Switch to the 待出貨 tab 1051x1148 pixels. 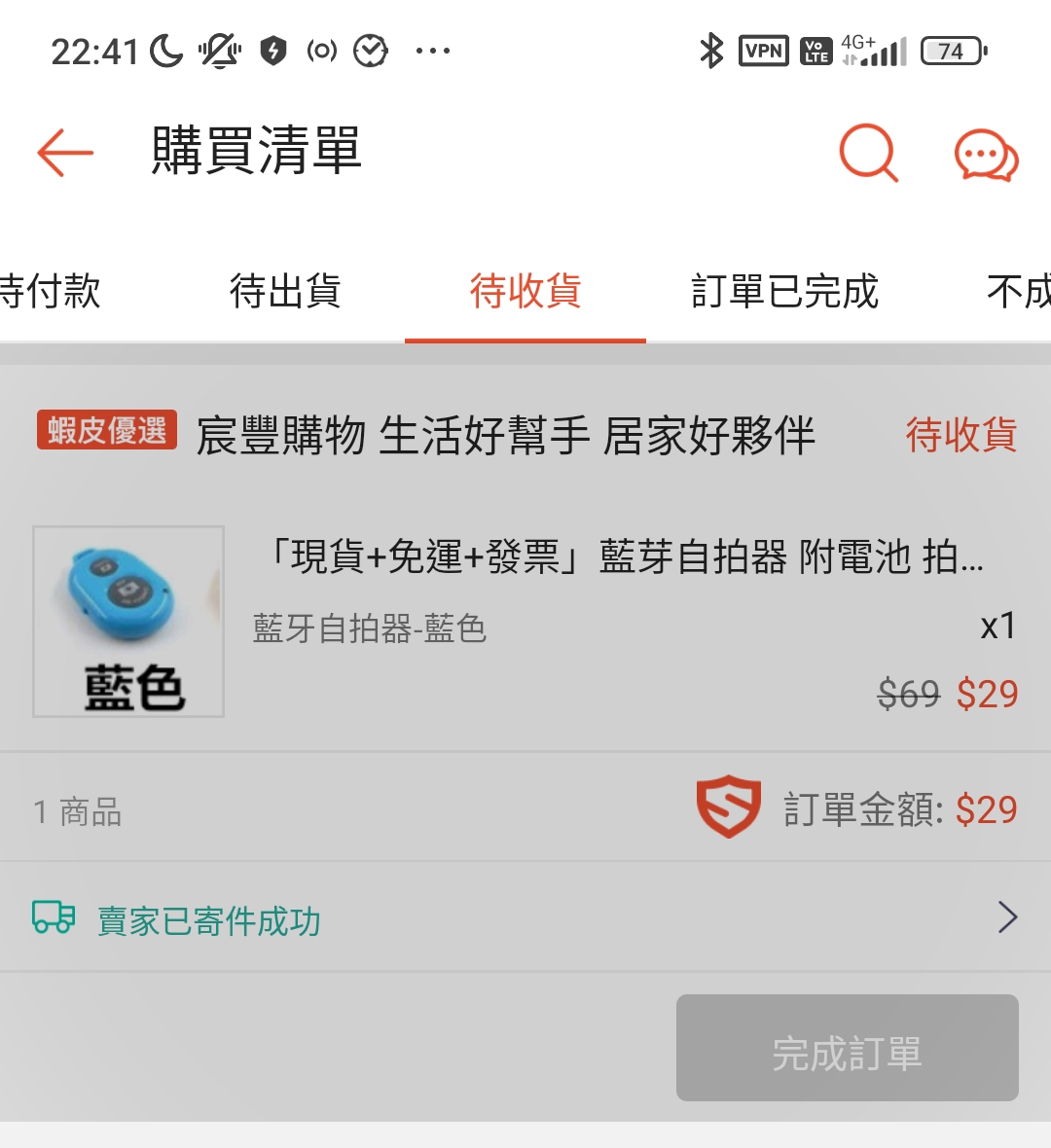click(x=285, y=292)
